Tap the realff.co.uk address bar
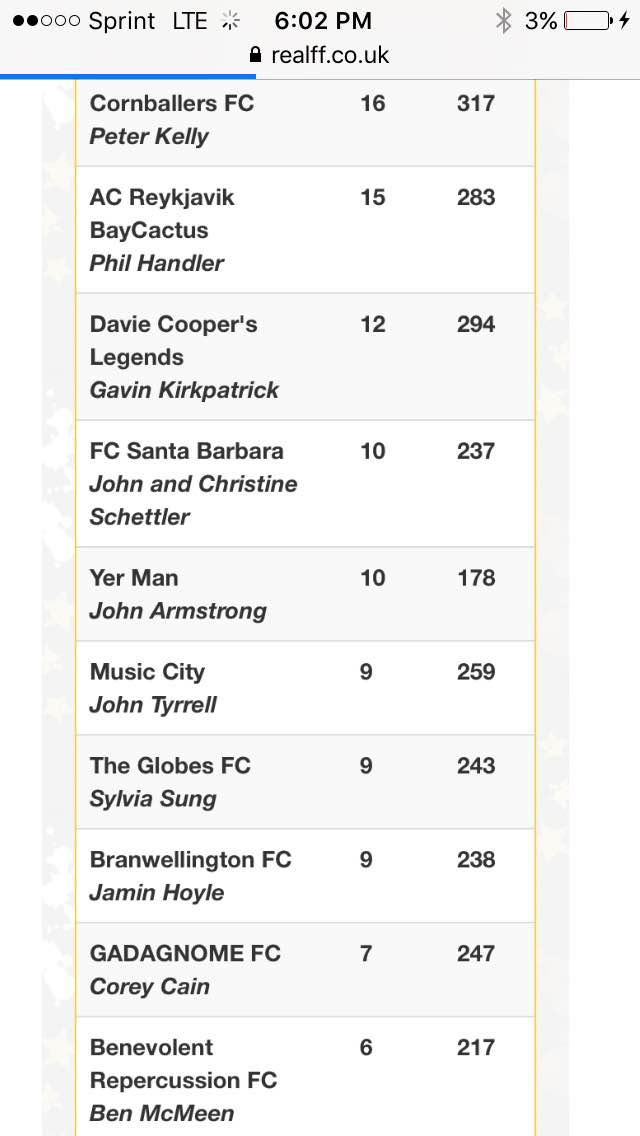Image resolution: width=640 pixels, height=1136 pixels. (319, 55)
